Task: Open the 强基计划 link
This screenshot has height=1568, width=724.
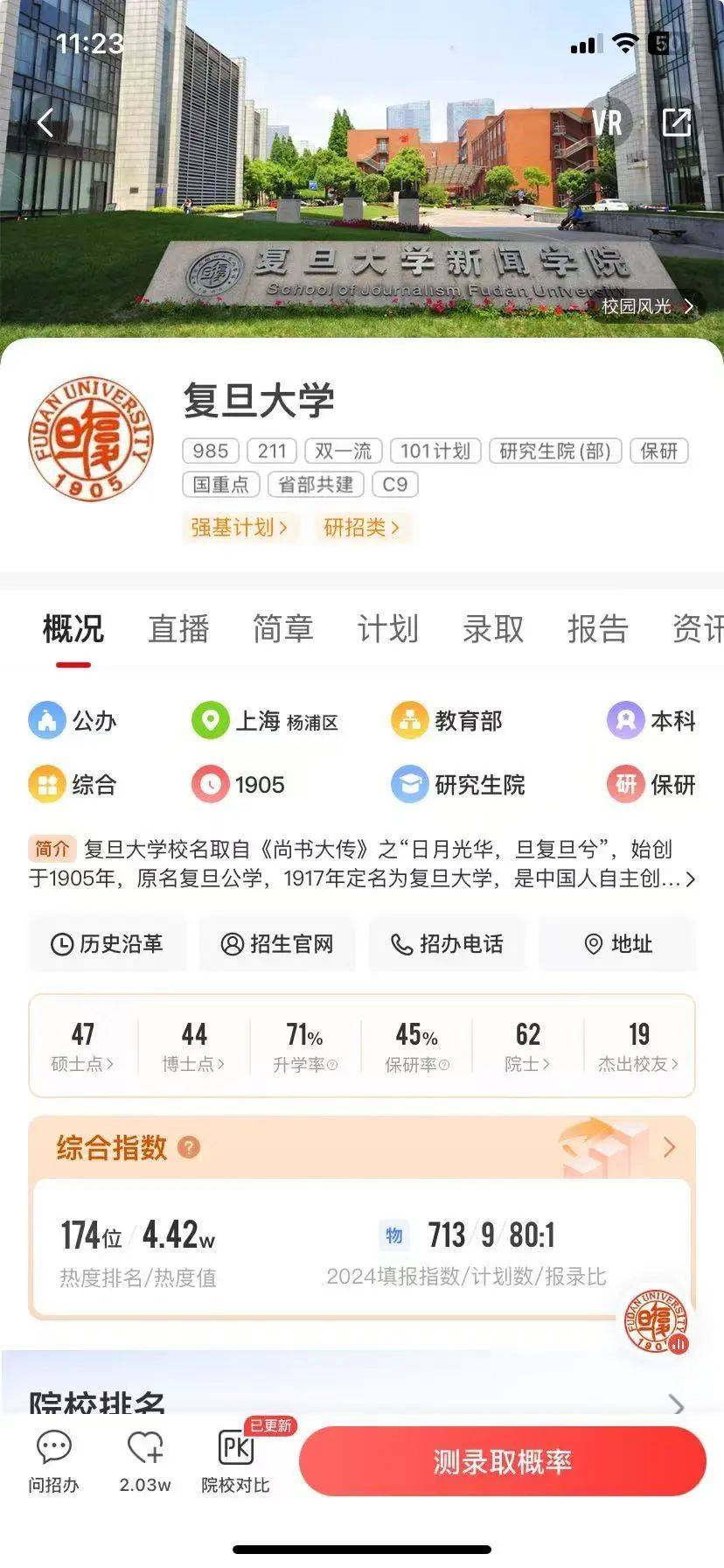Action: point(239,528)
